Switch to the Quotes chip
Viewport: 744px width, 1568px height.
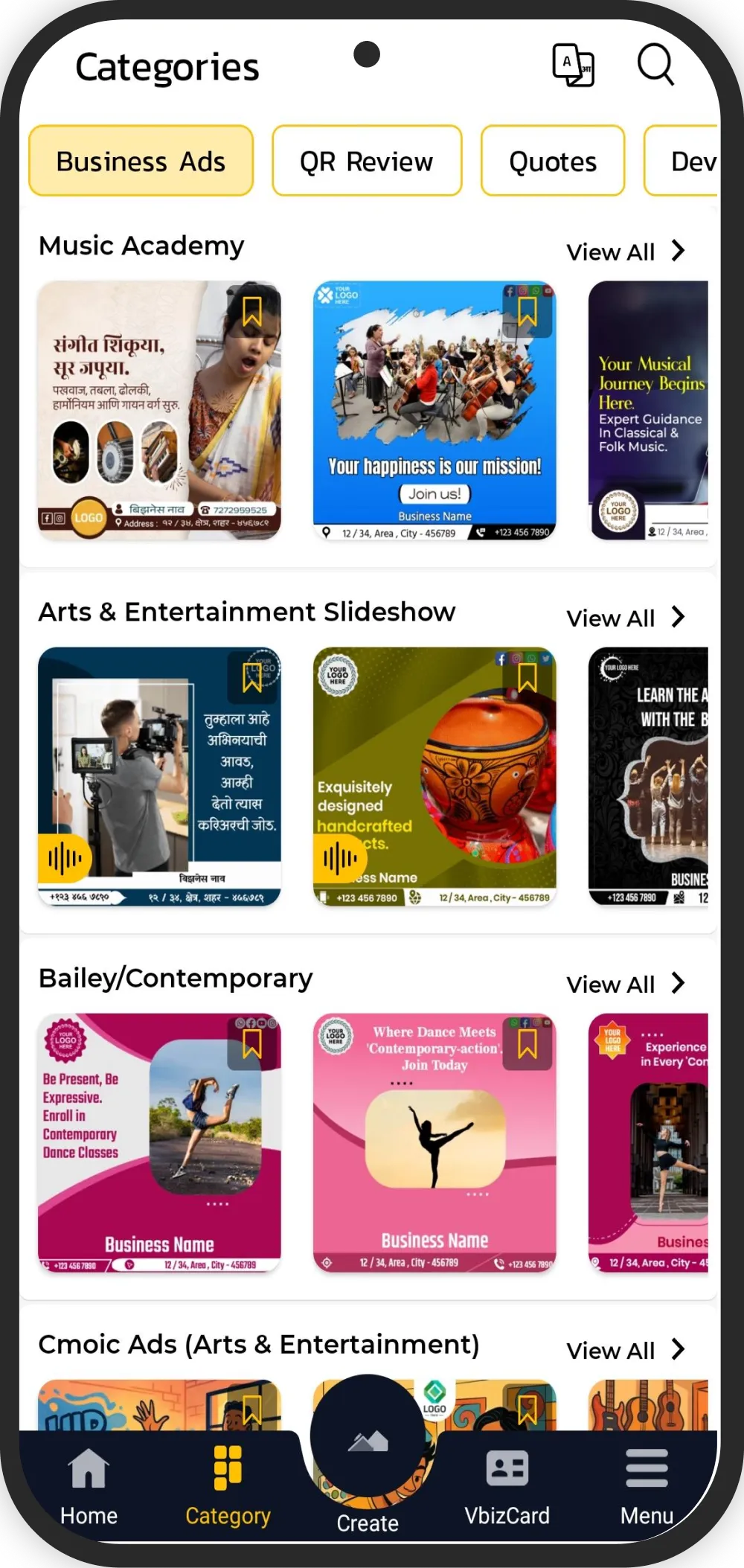[x=553, y=161]
